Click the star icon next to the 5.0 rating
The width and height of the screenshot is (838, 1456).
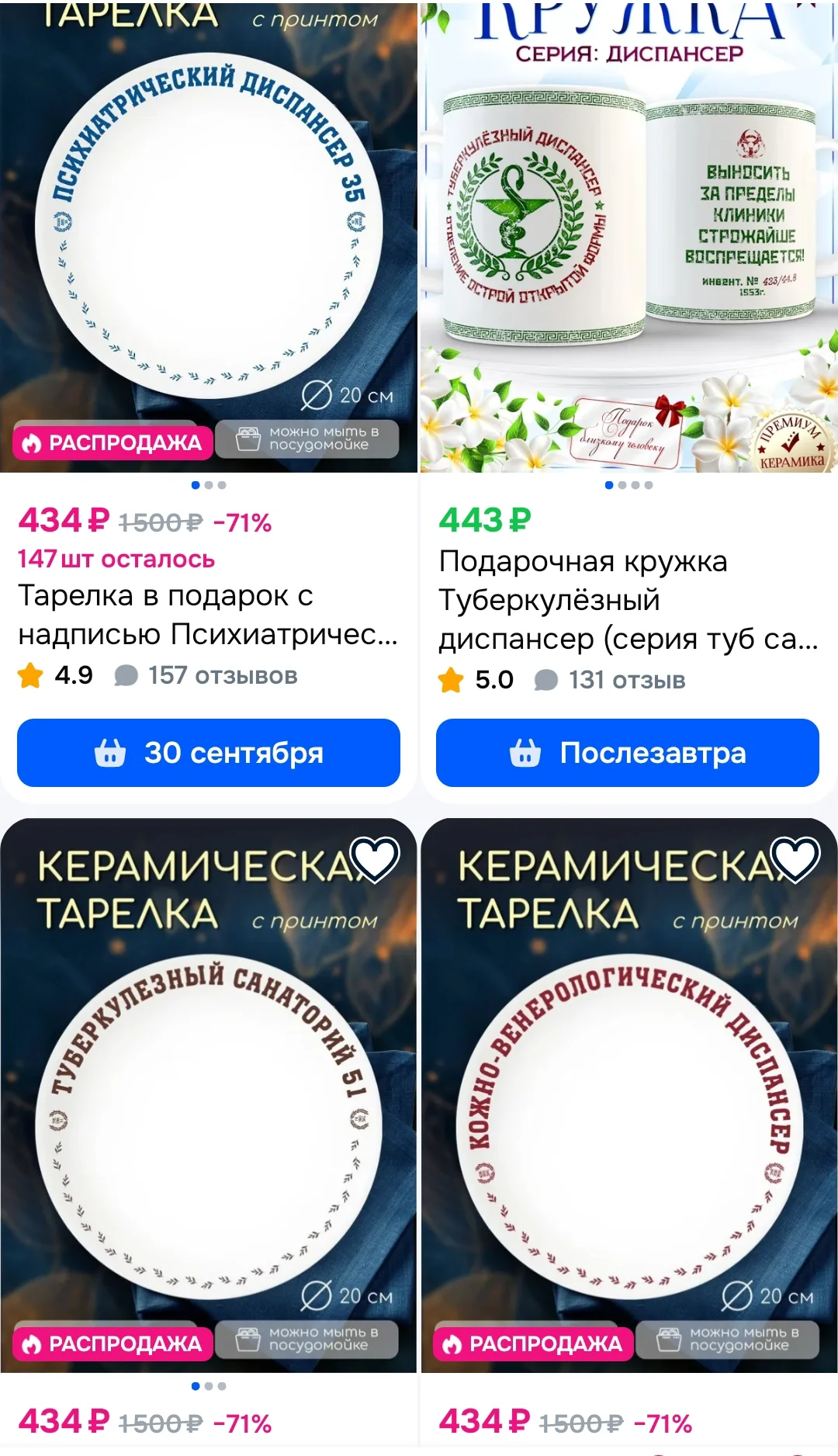click(x=451, y=678)
